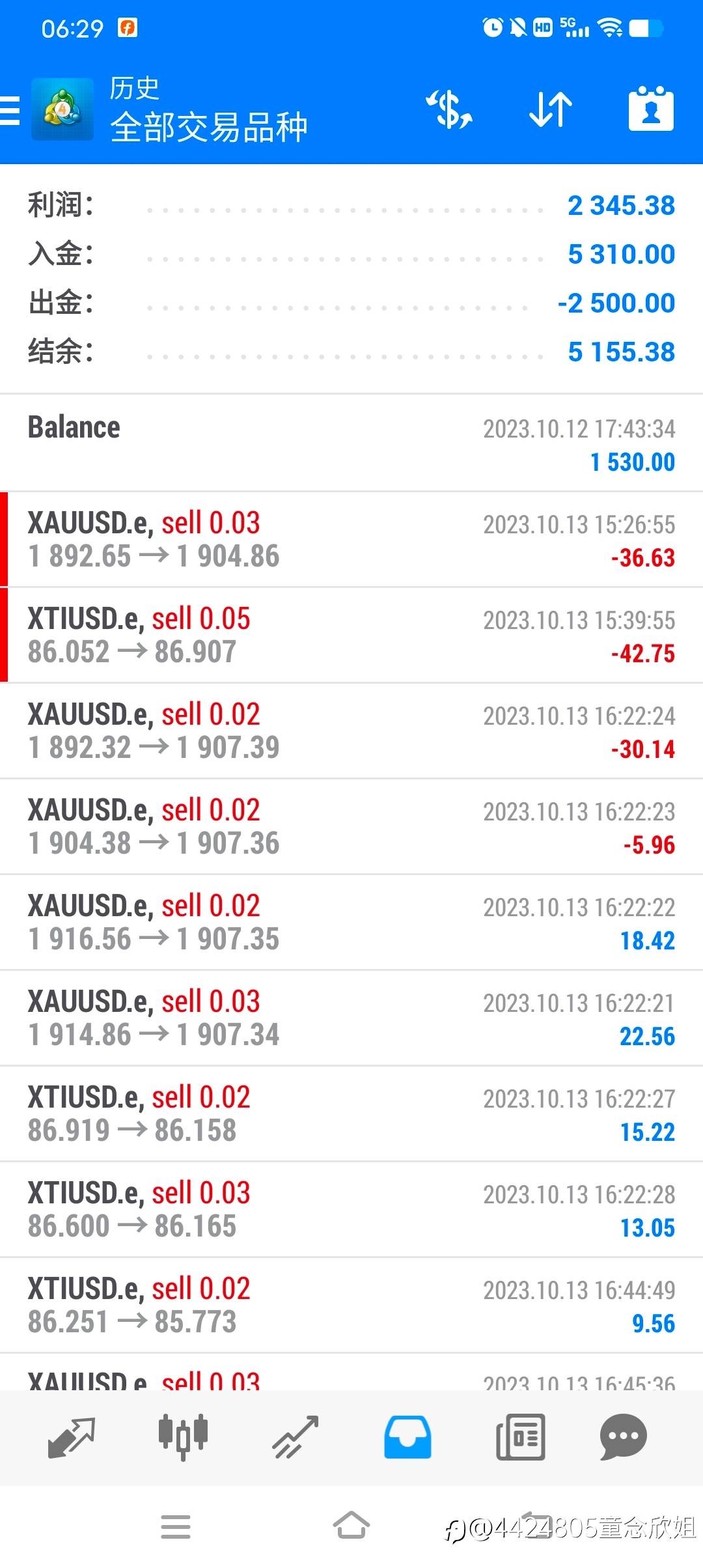Viewport: 703px width, 1568px height.
Task: Open the calendar date range picker
Action: coord(651,109)
